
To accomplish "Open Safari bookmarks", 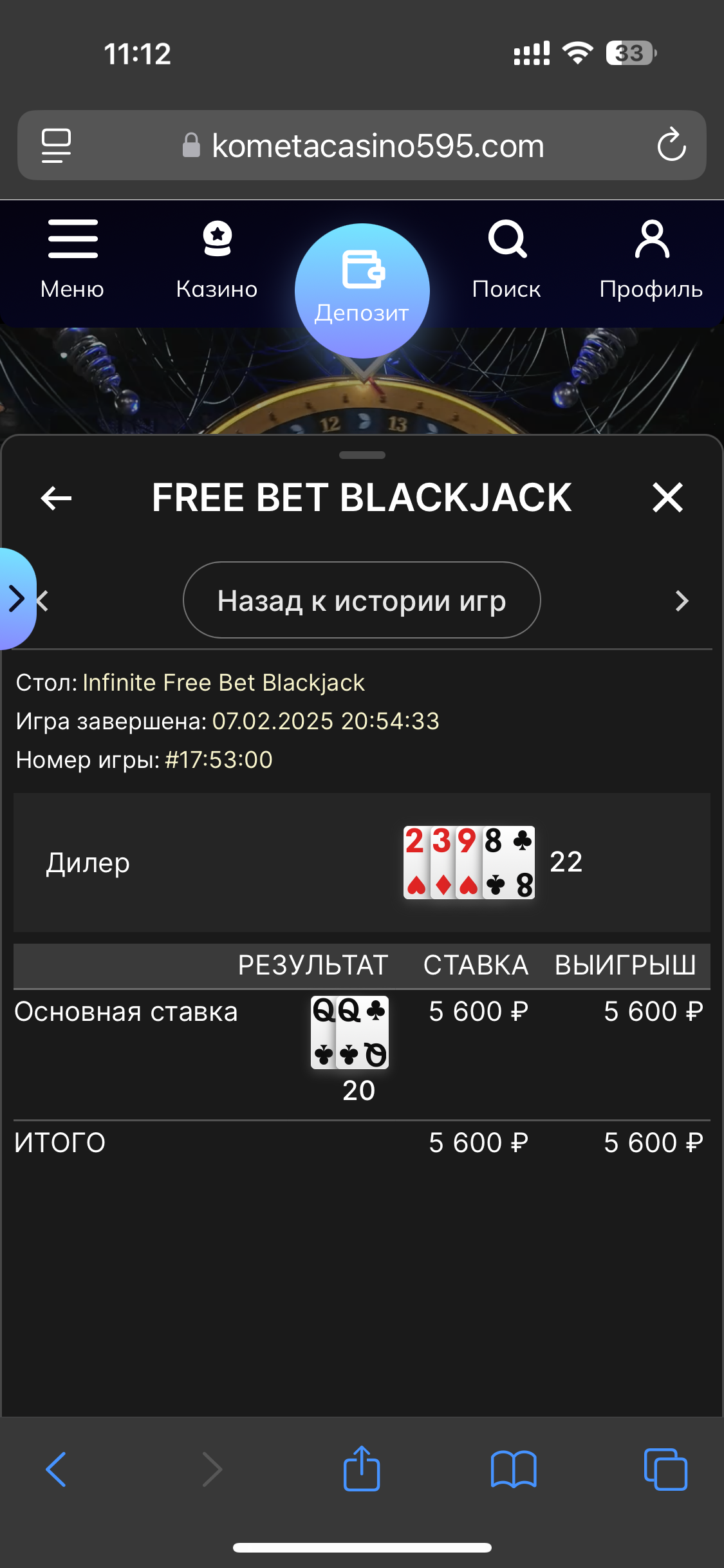I will click(514, 1470).
